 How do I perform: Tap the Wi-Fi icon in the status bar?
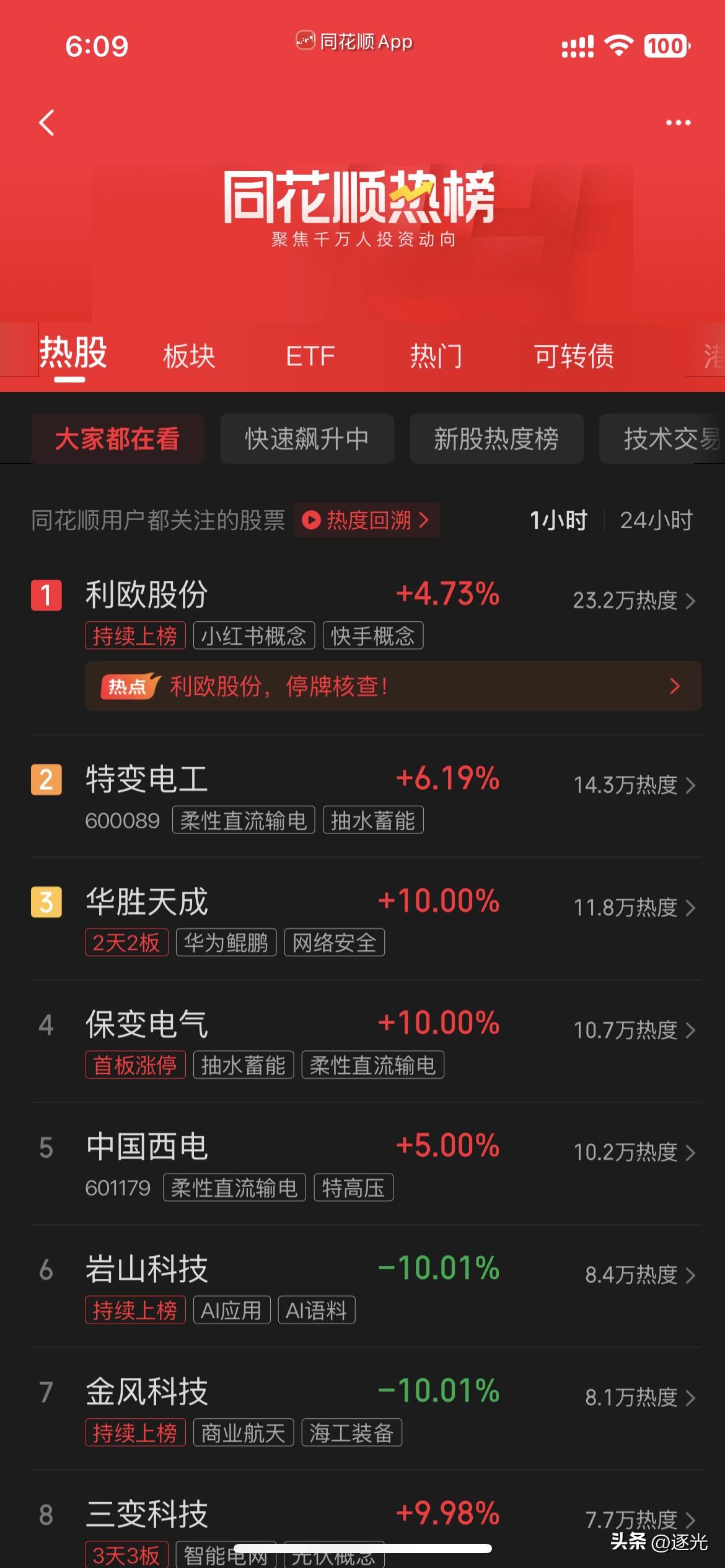pyautogui.click(x=618, y=43)
